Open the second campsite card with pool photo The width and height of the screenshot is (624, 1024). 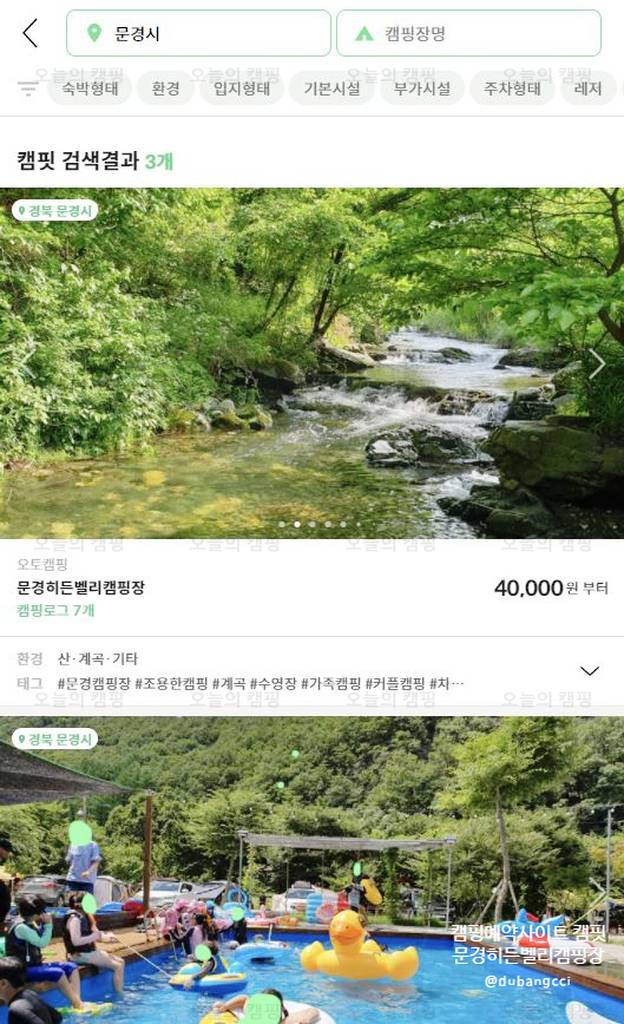point(312,870)
